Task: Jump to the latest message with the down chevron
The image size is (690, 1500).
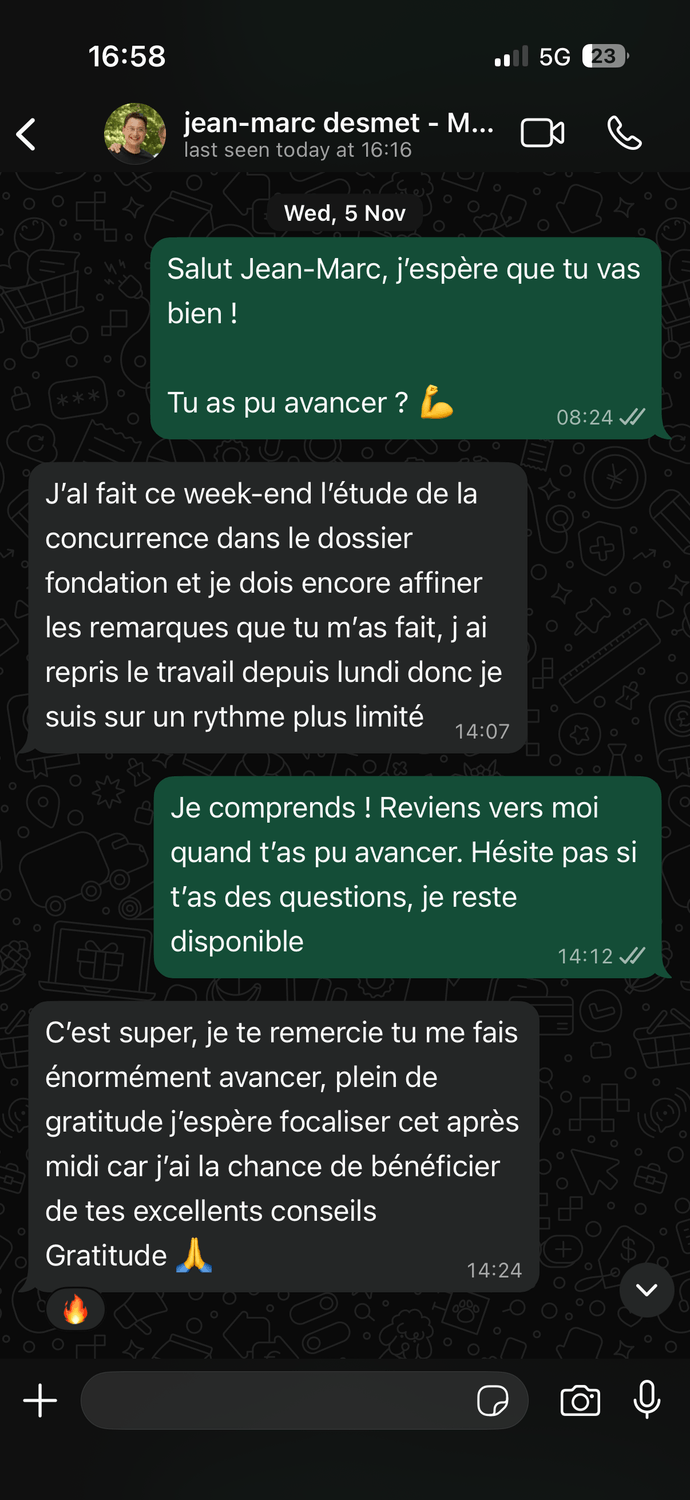Action: coord(647,1290)
